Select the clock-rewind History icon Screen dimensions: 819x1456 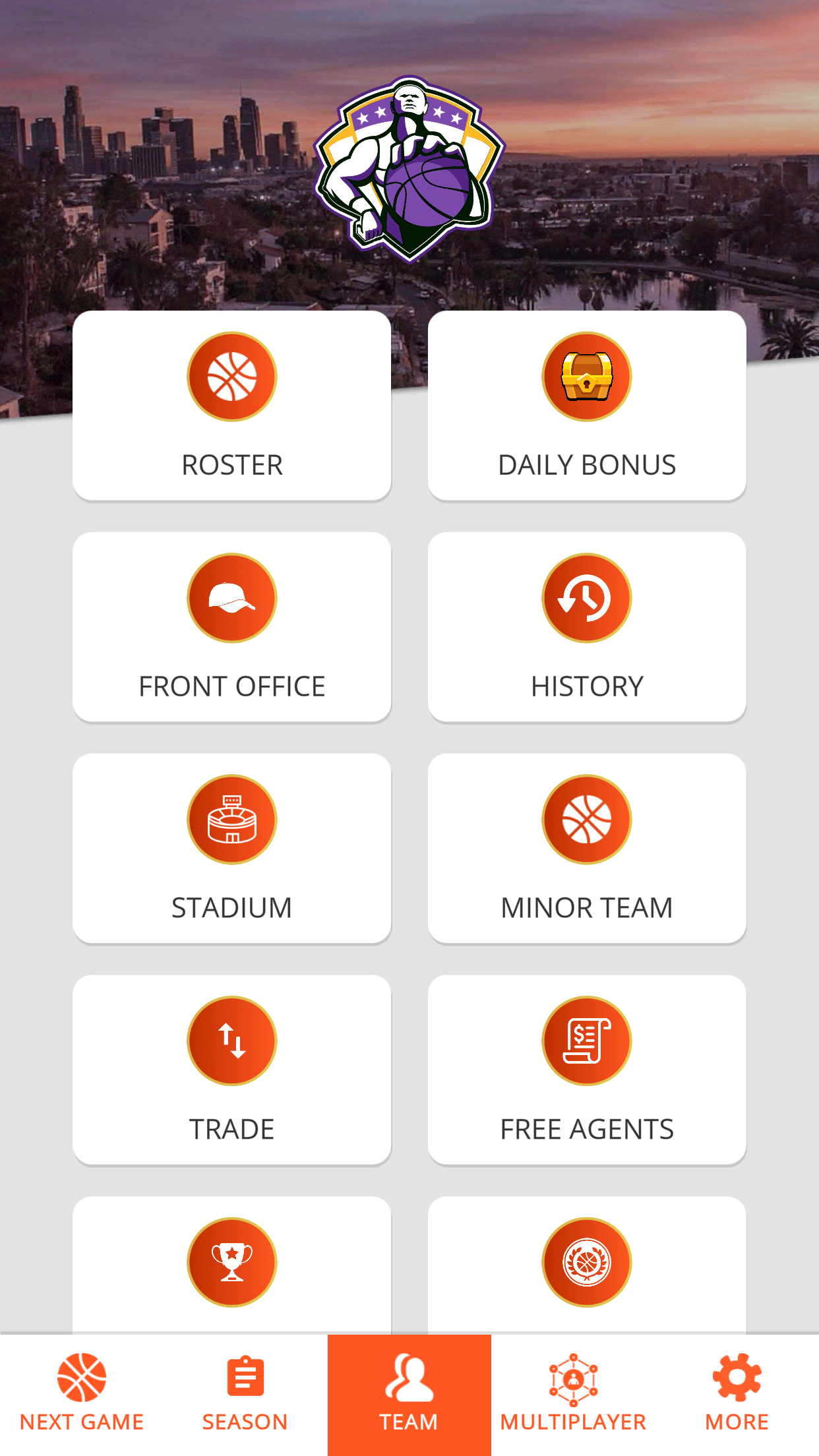[x=587, y=597]
